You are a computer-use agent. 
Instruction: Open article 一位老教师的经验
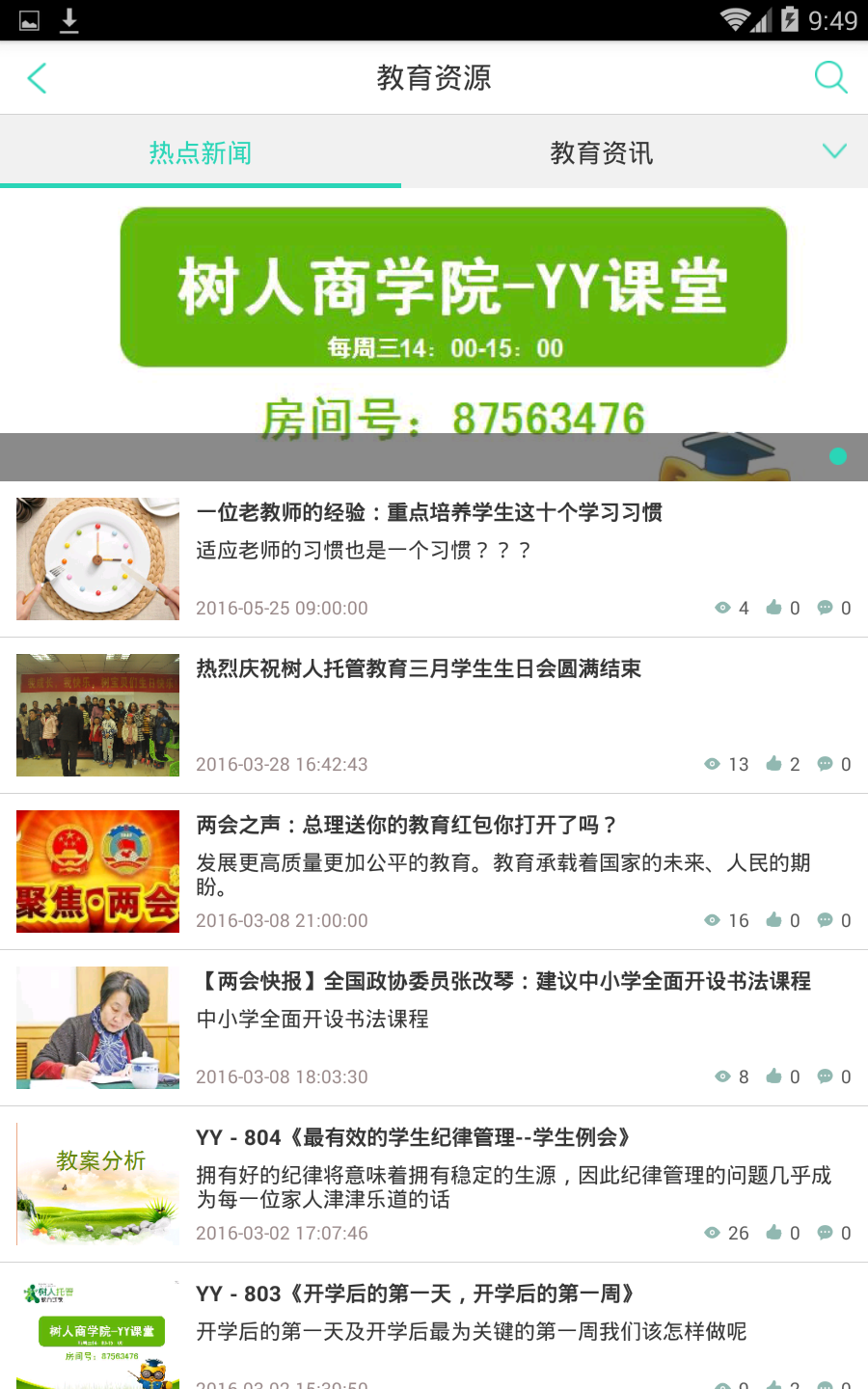[x=429, y=512]
